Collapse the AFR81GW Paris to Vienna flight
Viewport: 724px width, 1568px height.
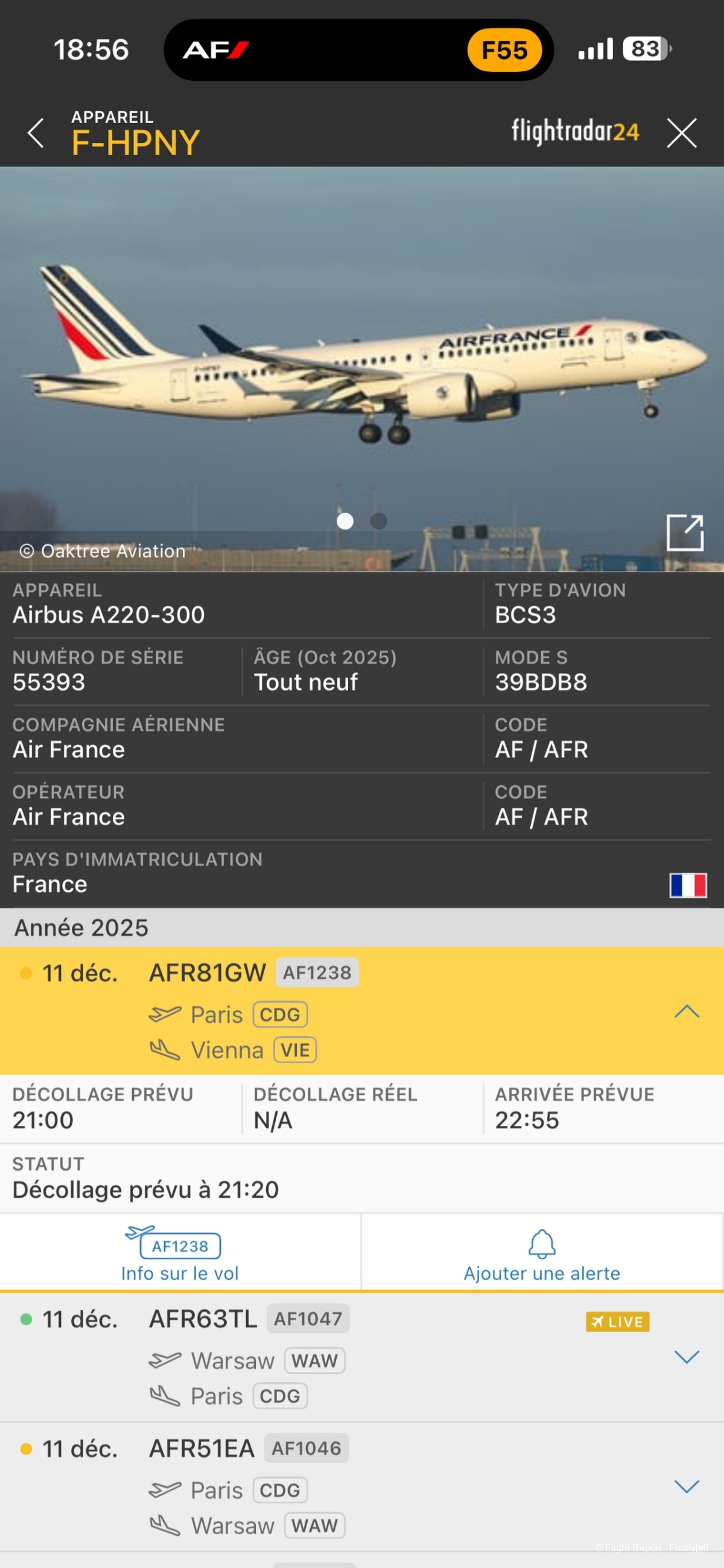click(686, 1011)
